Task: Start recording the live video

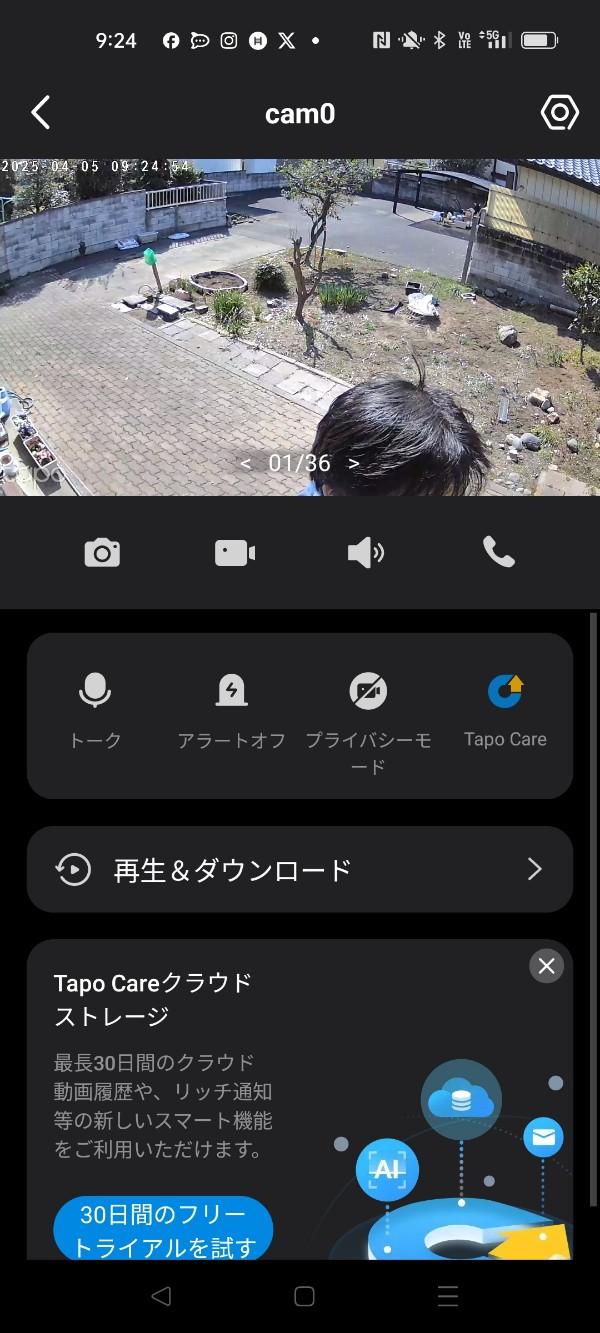Action: (x=235, y=552)
